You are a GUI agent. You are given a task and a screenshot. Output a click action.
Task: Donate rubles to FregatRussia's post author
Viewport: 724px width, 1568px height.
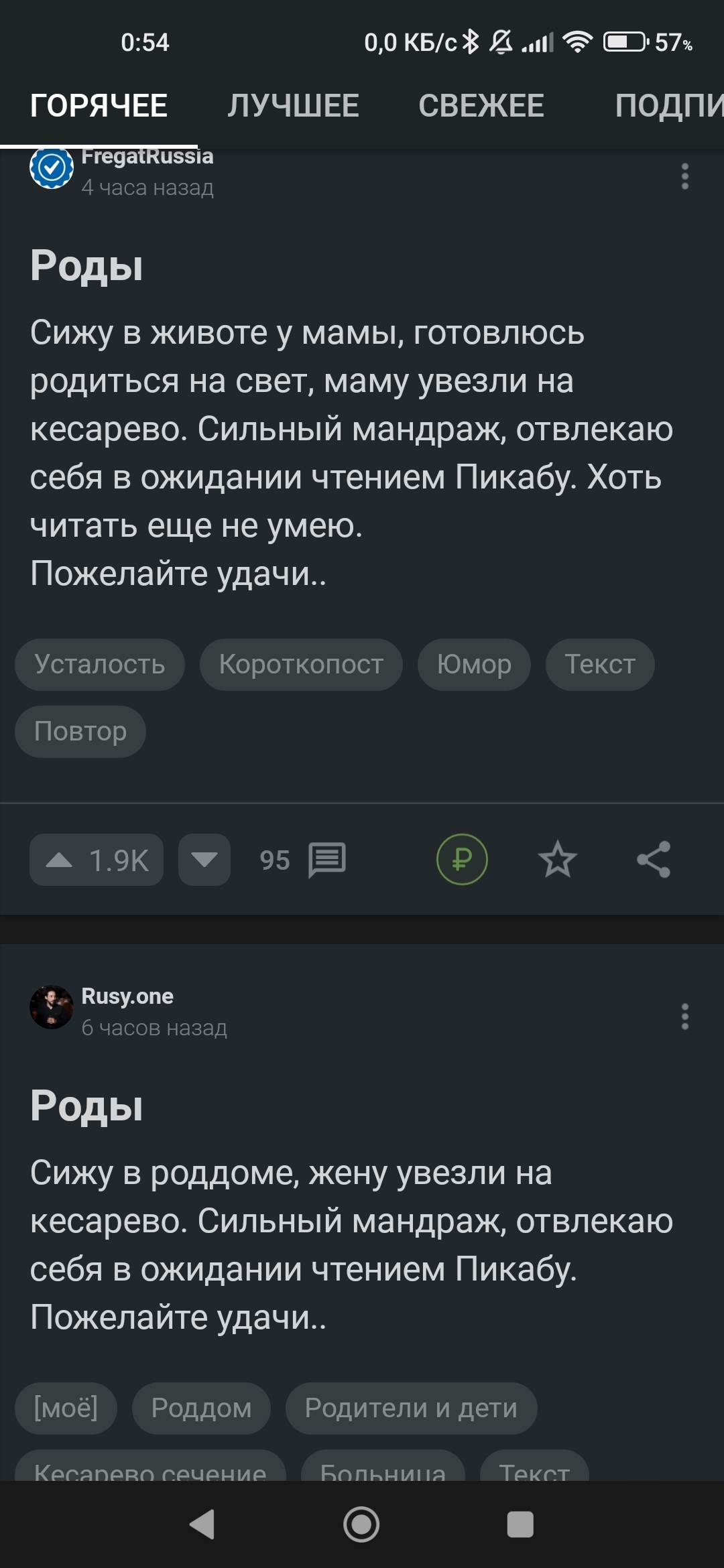pyautogui.click(x=462, y=860)
